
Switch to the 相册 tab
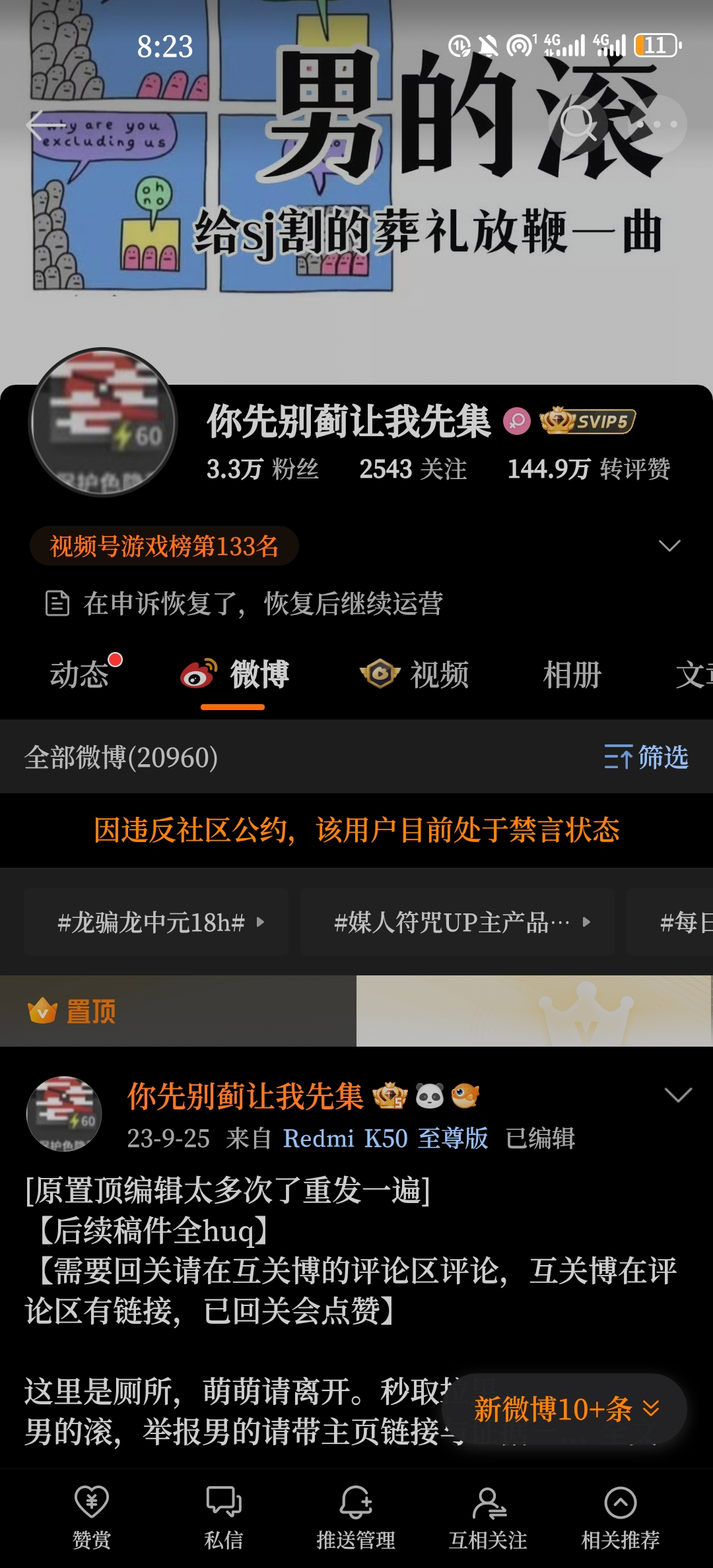pyautogui.click(x=572, y=674)
